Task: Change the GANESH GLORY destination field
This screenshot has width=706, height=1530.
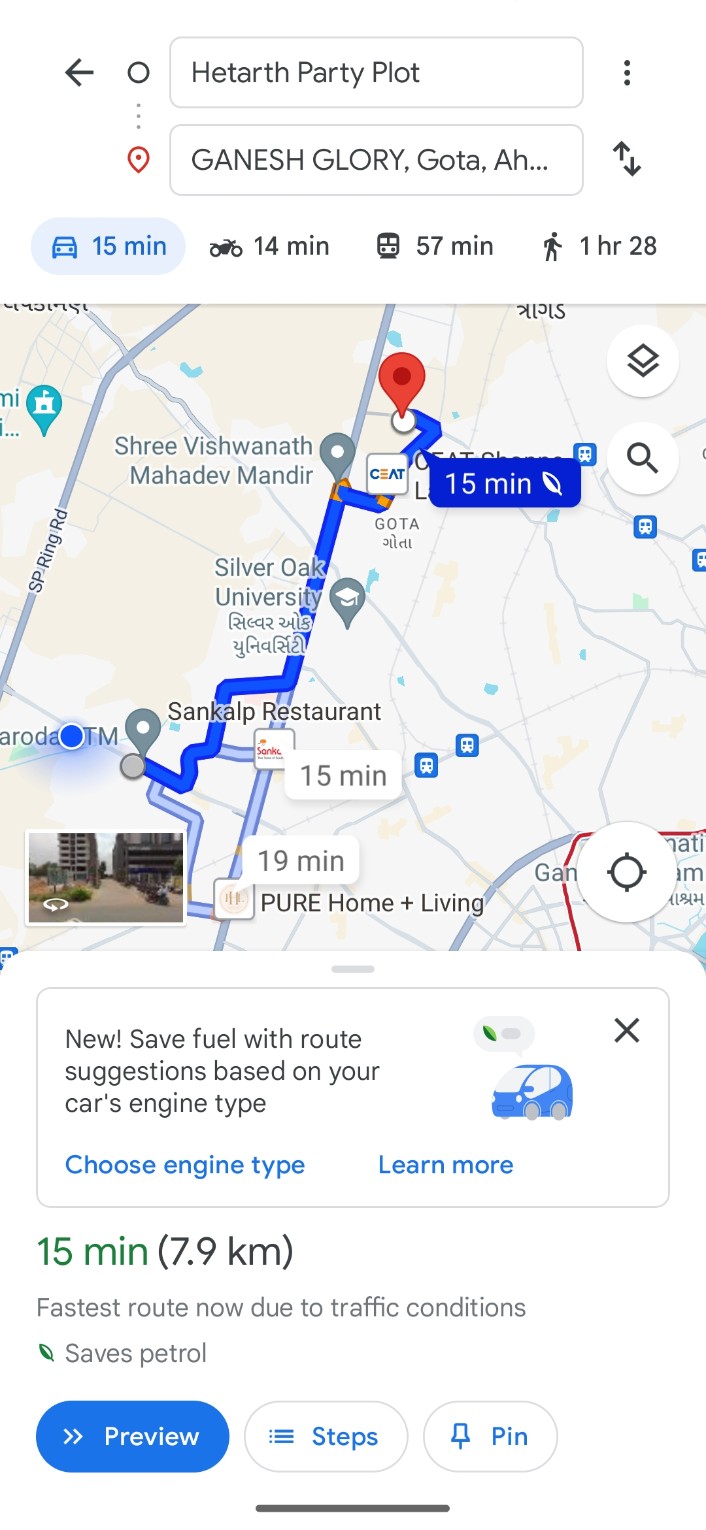Action: [x=376, y=160]
